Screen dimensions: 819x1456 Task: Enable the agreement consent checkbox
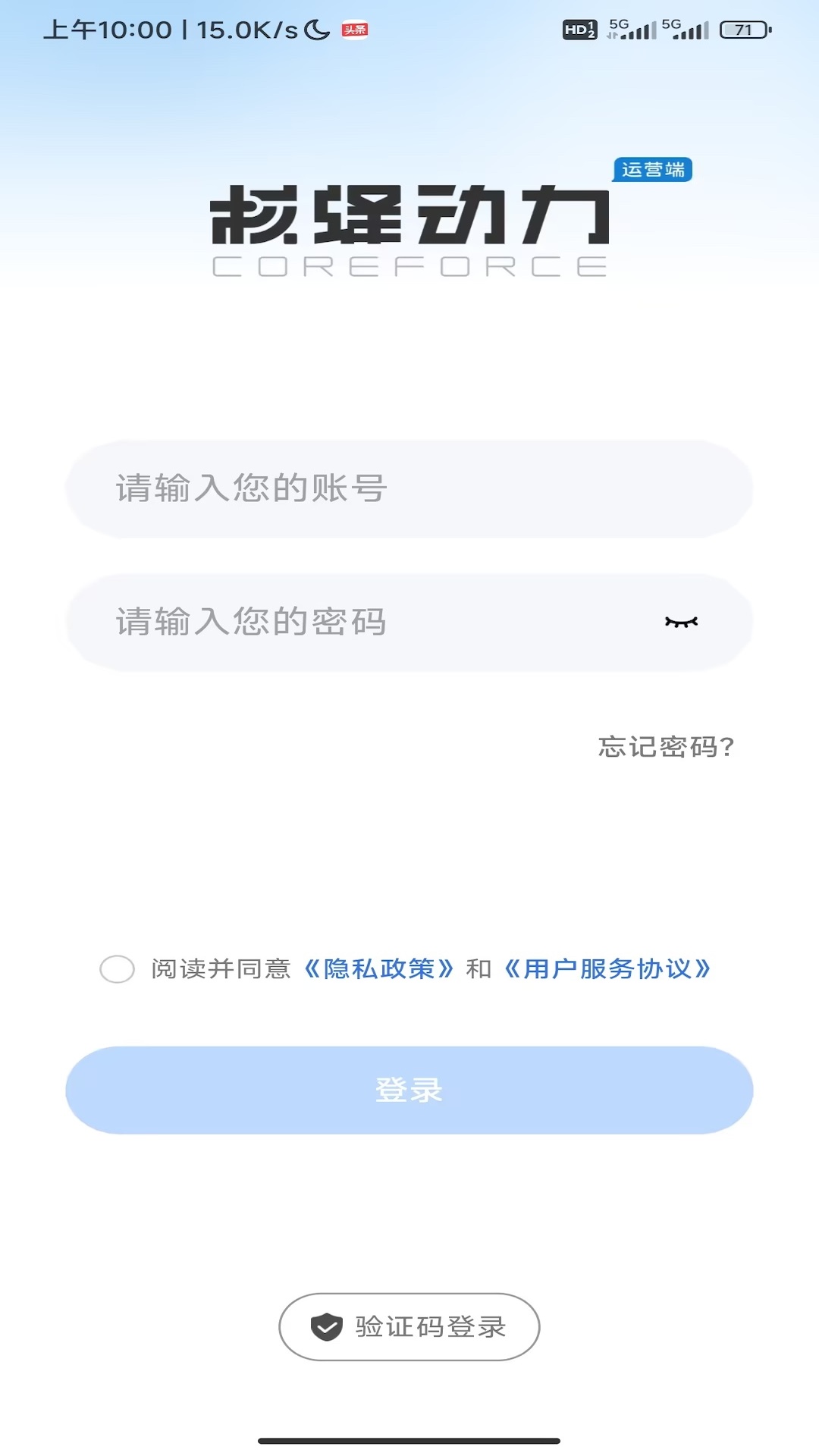(118, 969)
